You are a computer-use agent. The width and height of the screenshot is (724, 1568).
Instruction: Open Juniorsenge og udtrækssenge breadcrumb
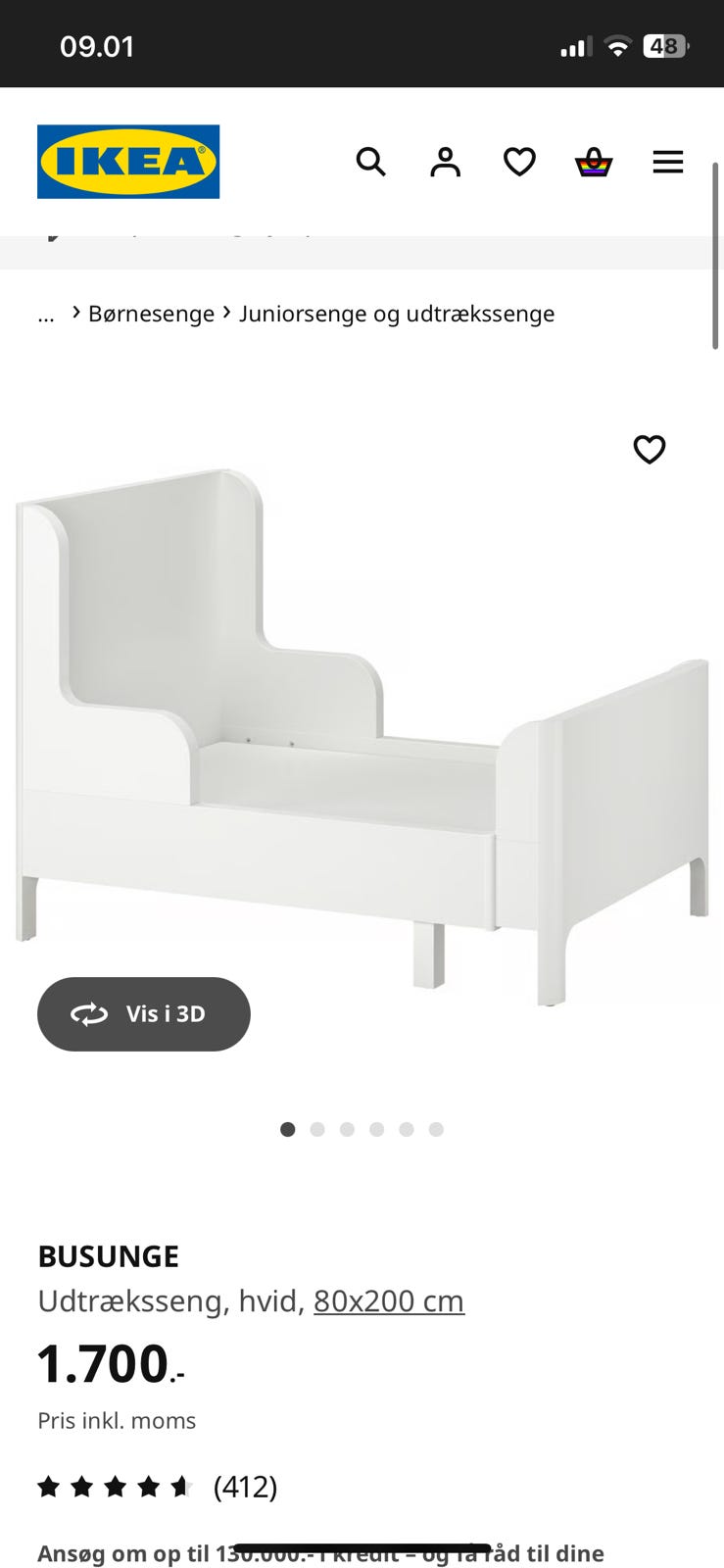pyautogui.click(x=397, y=315)
